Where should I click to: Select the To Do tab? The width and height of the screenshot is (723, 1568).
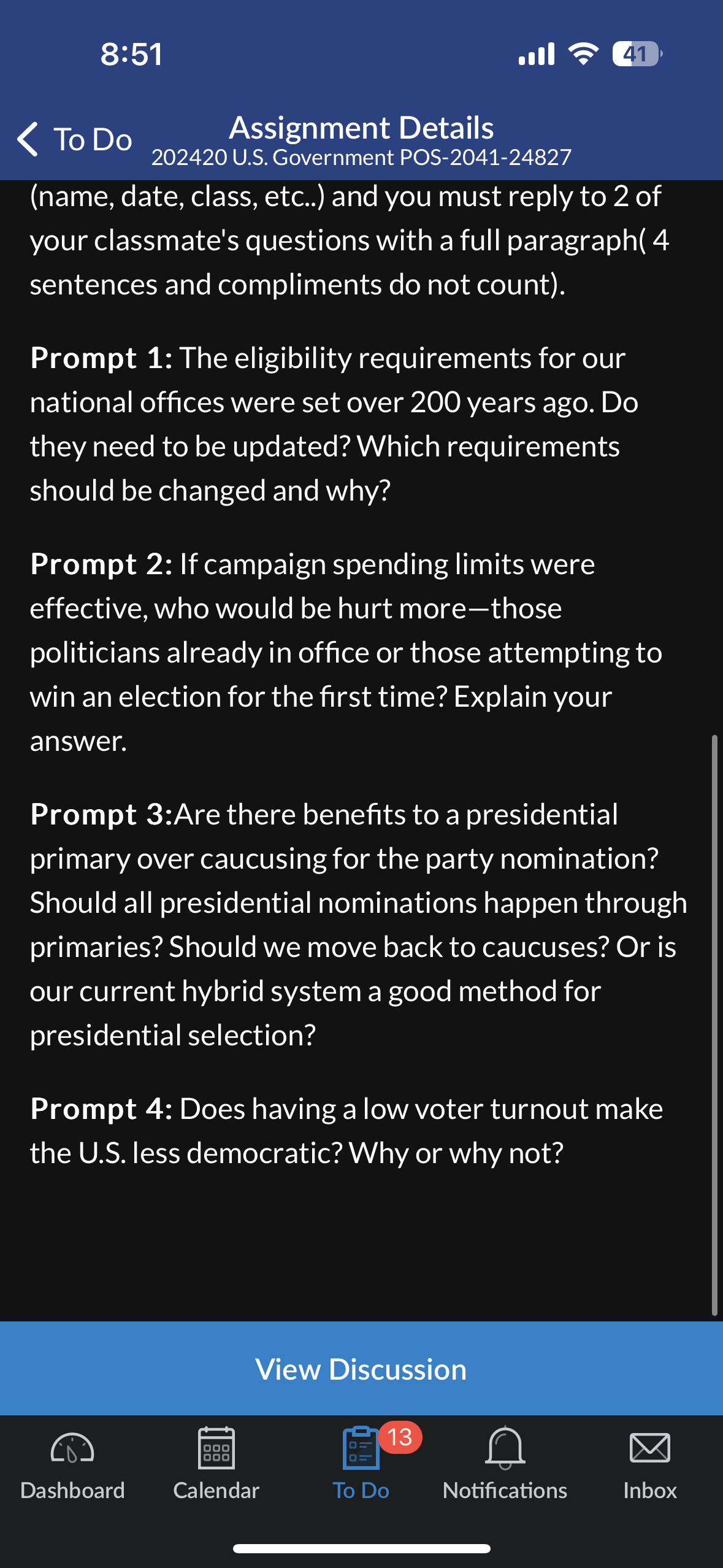click(361, 1463)
